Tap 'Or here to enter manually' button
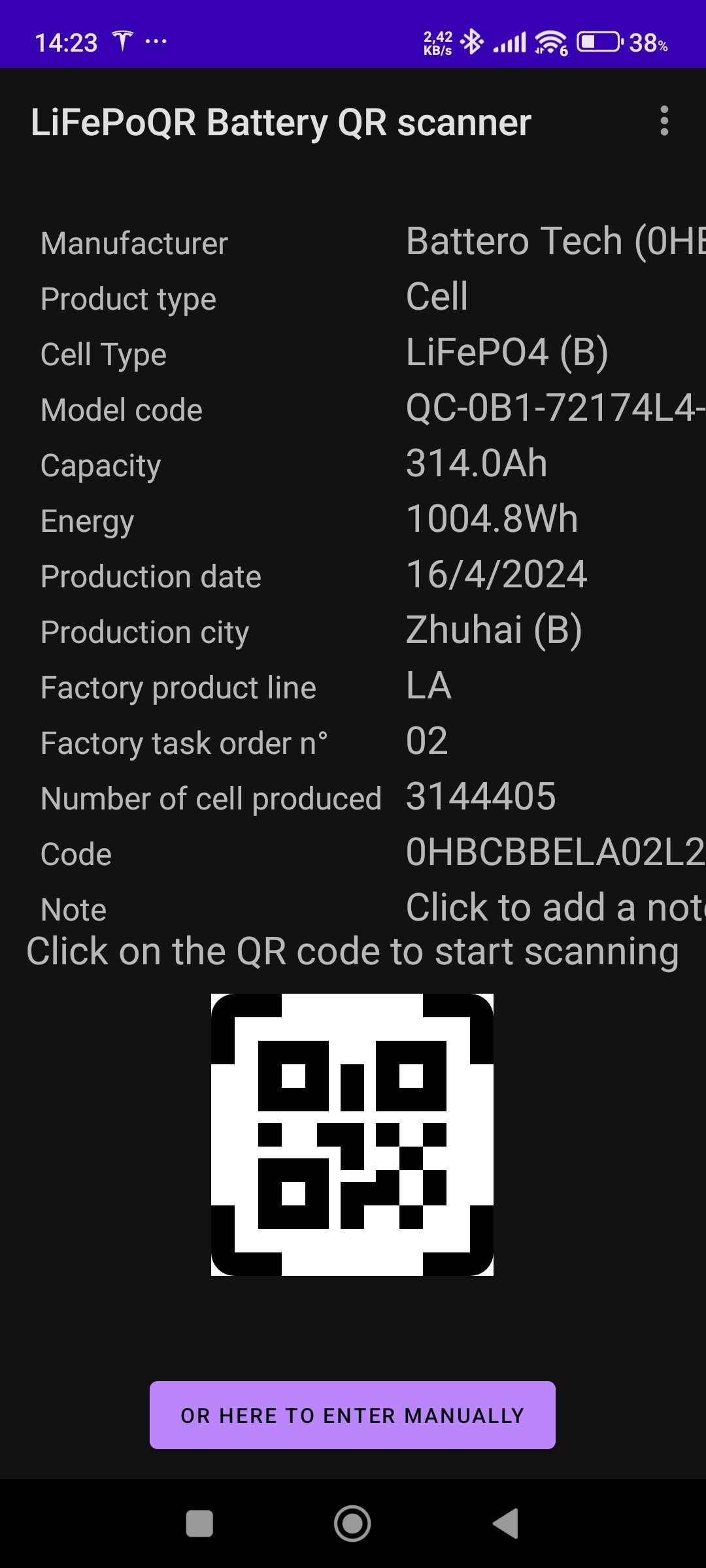The width and height of the screenshot is (706, 1568). [352, 1415]
